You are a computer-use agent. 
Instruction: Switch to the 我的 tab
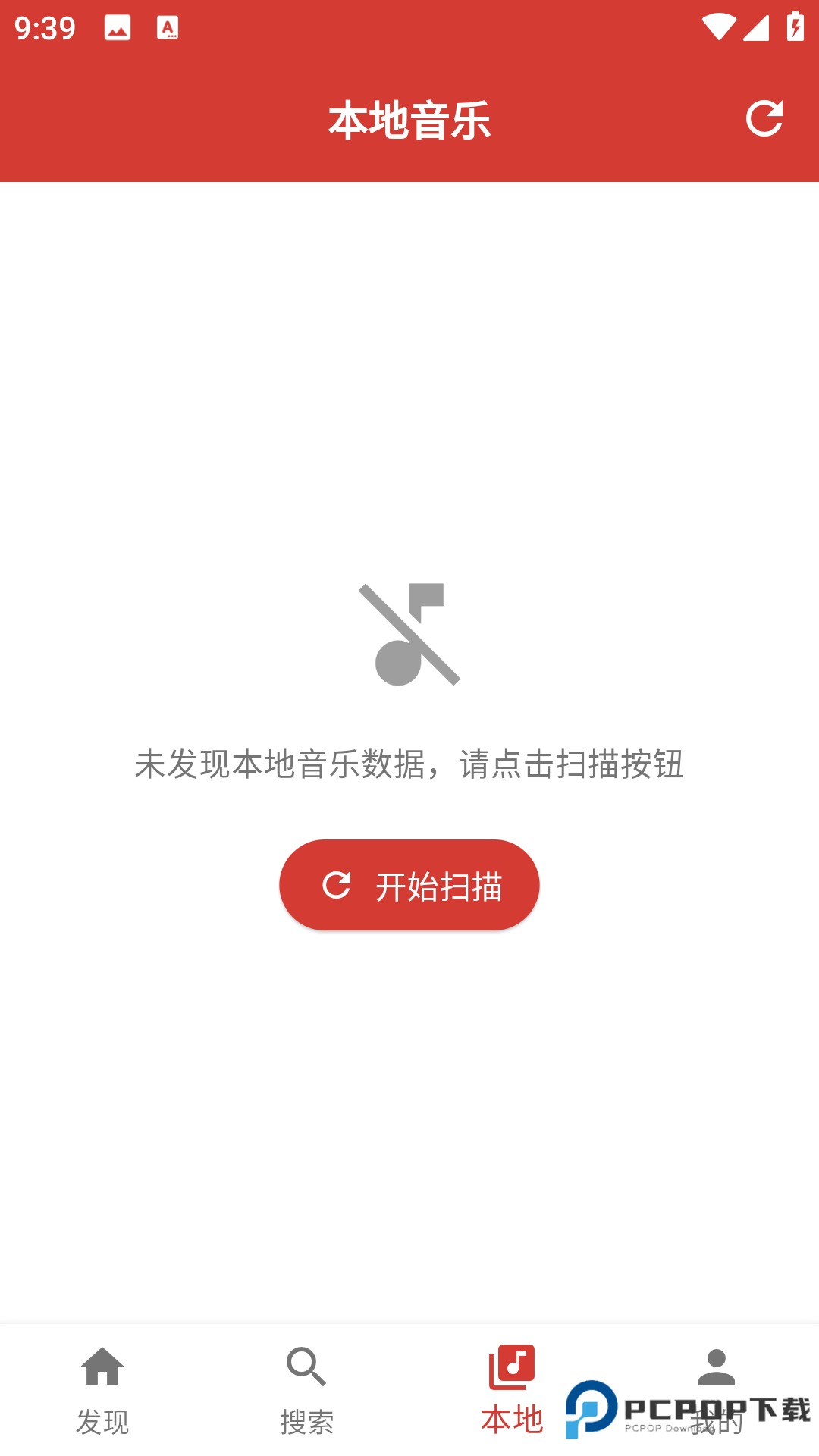pyautogui.click(x=716, y=1416)
